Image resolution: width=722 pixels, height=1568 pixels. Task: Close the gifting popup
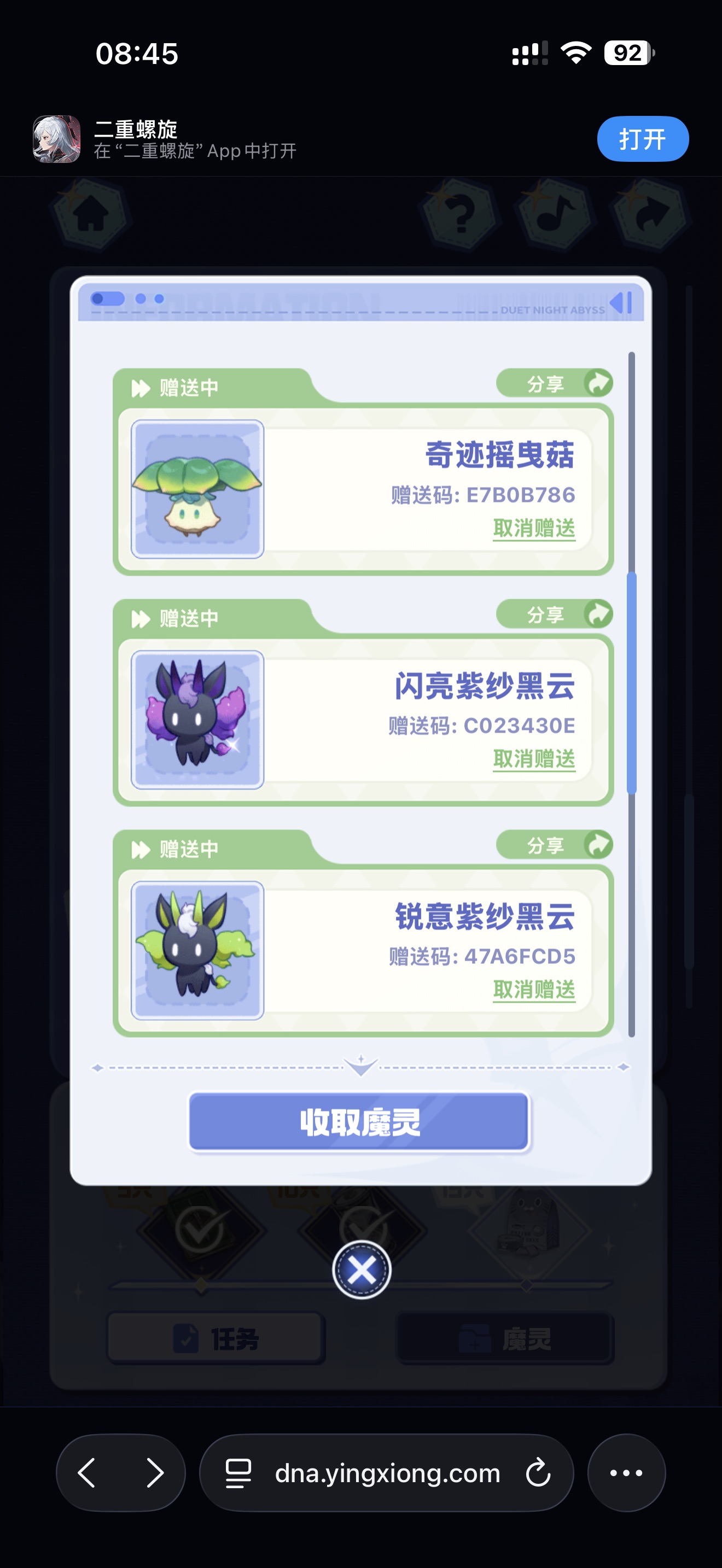pos(362,1269)
